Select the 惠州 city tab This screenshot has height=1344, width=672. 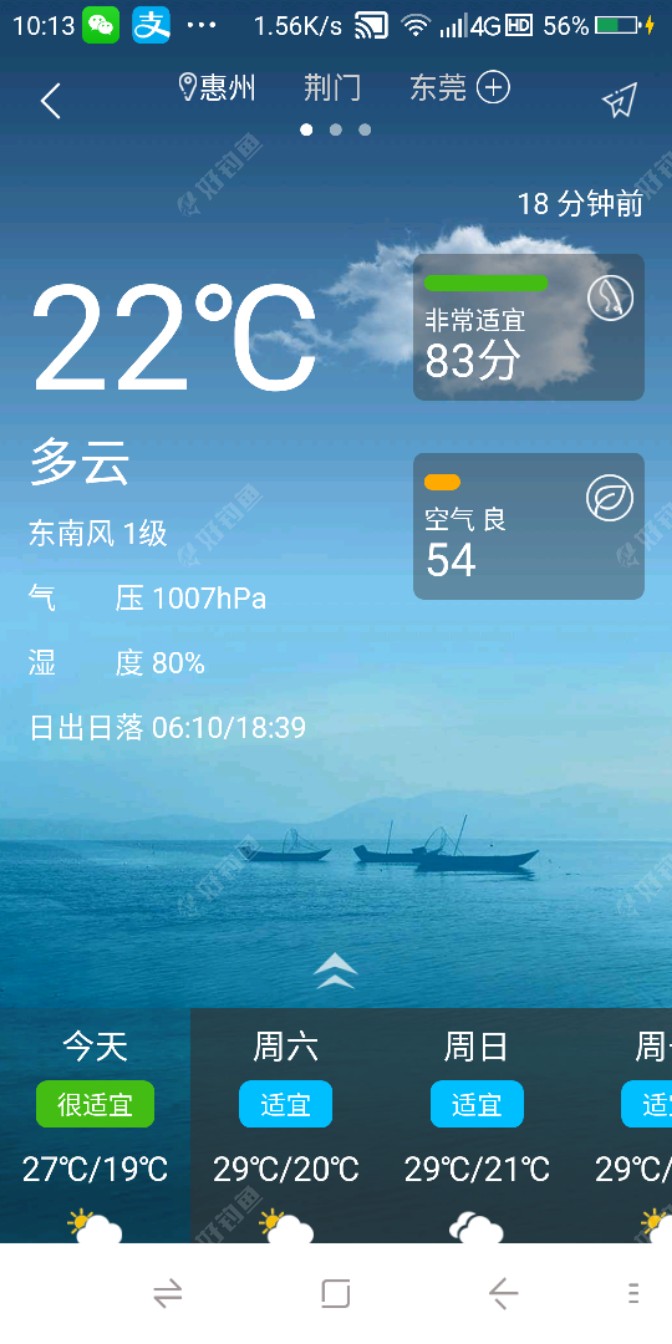[x=218, y=88]
